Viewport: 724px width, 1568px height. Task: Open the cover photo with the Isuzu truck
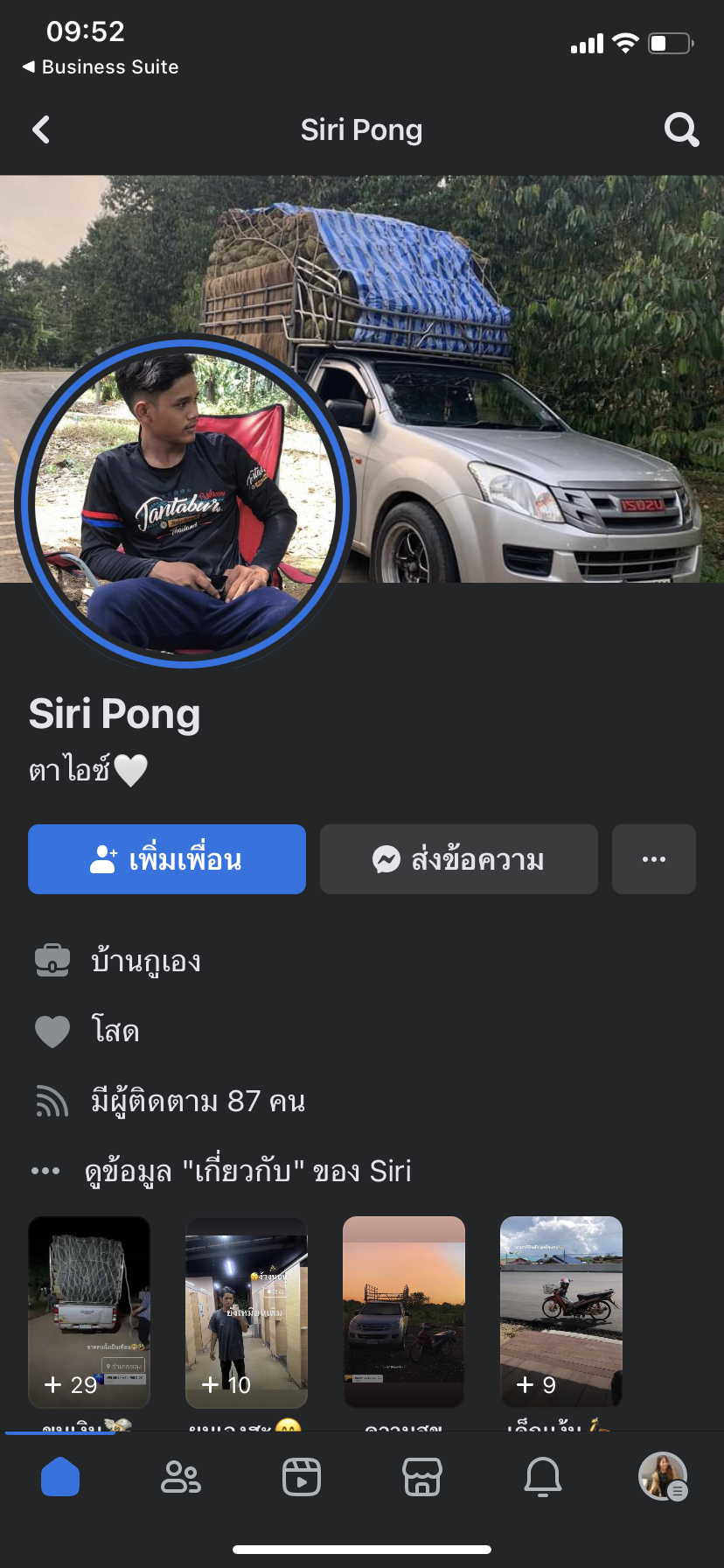point(525,350)
